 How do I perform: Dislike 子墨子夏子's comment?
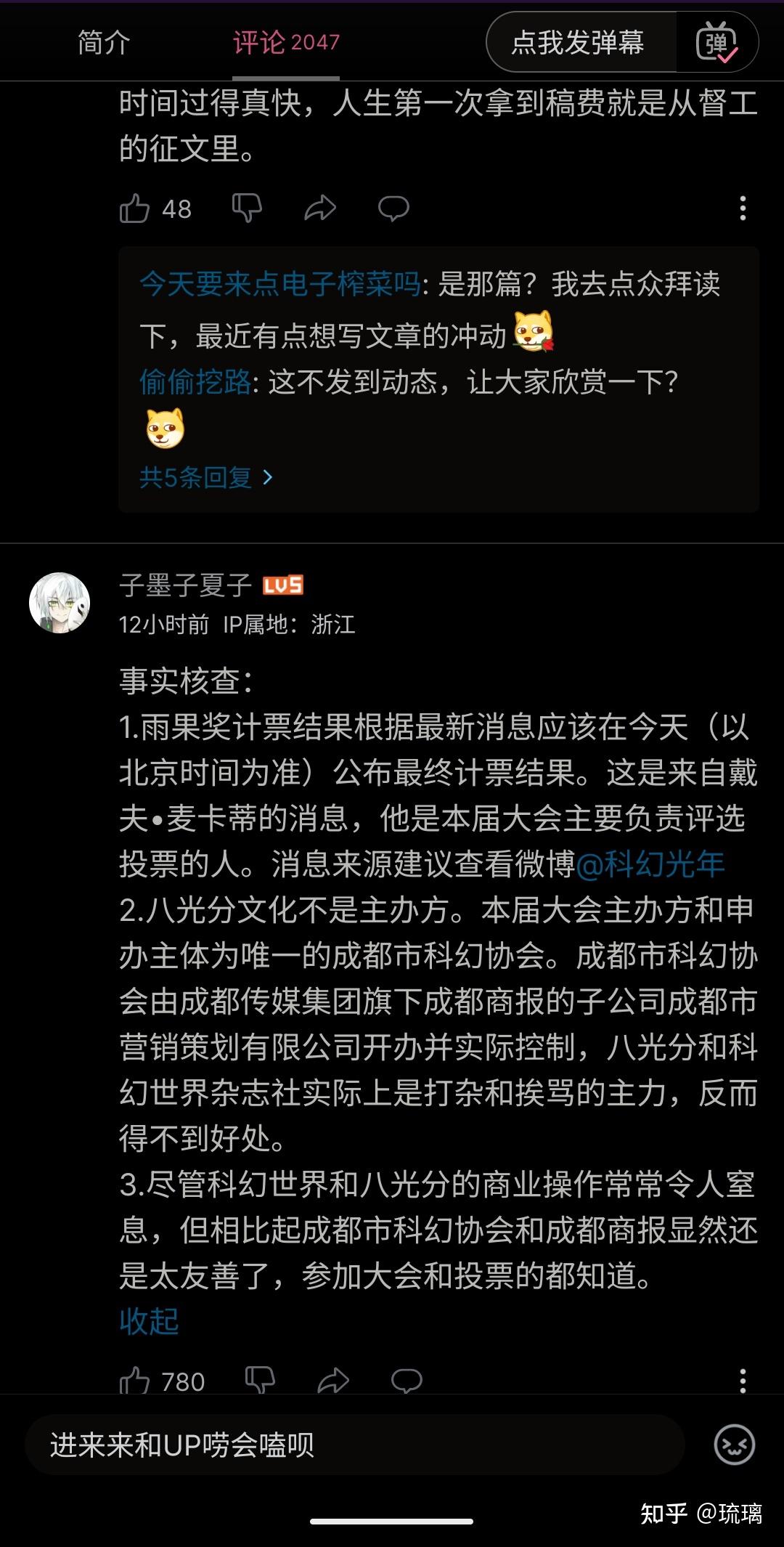[x=260, y=1380]
